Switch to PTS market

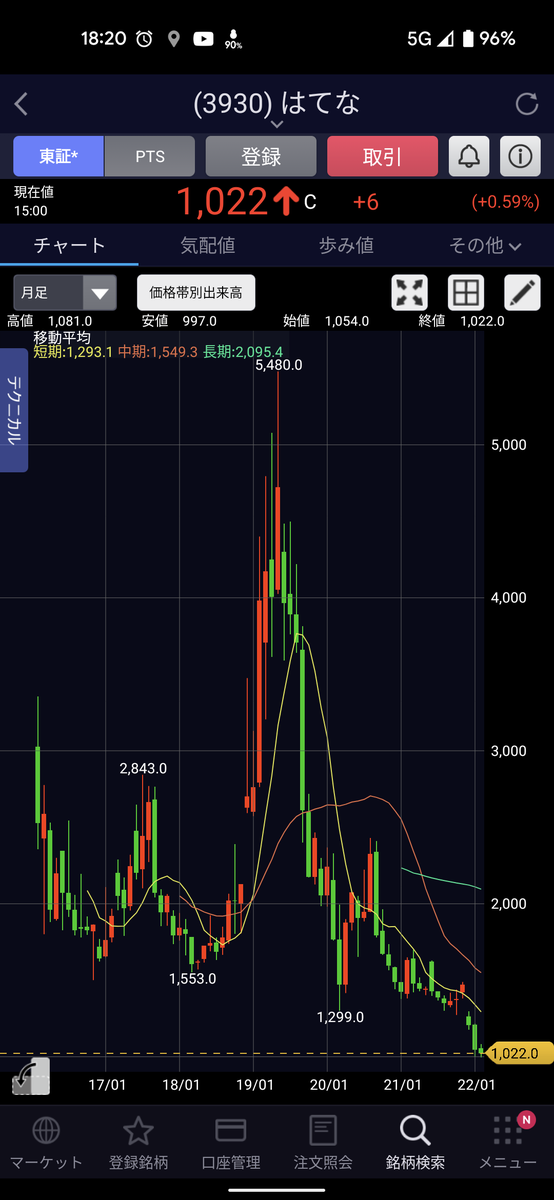[150, 156]
